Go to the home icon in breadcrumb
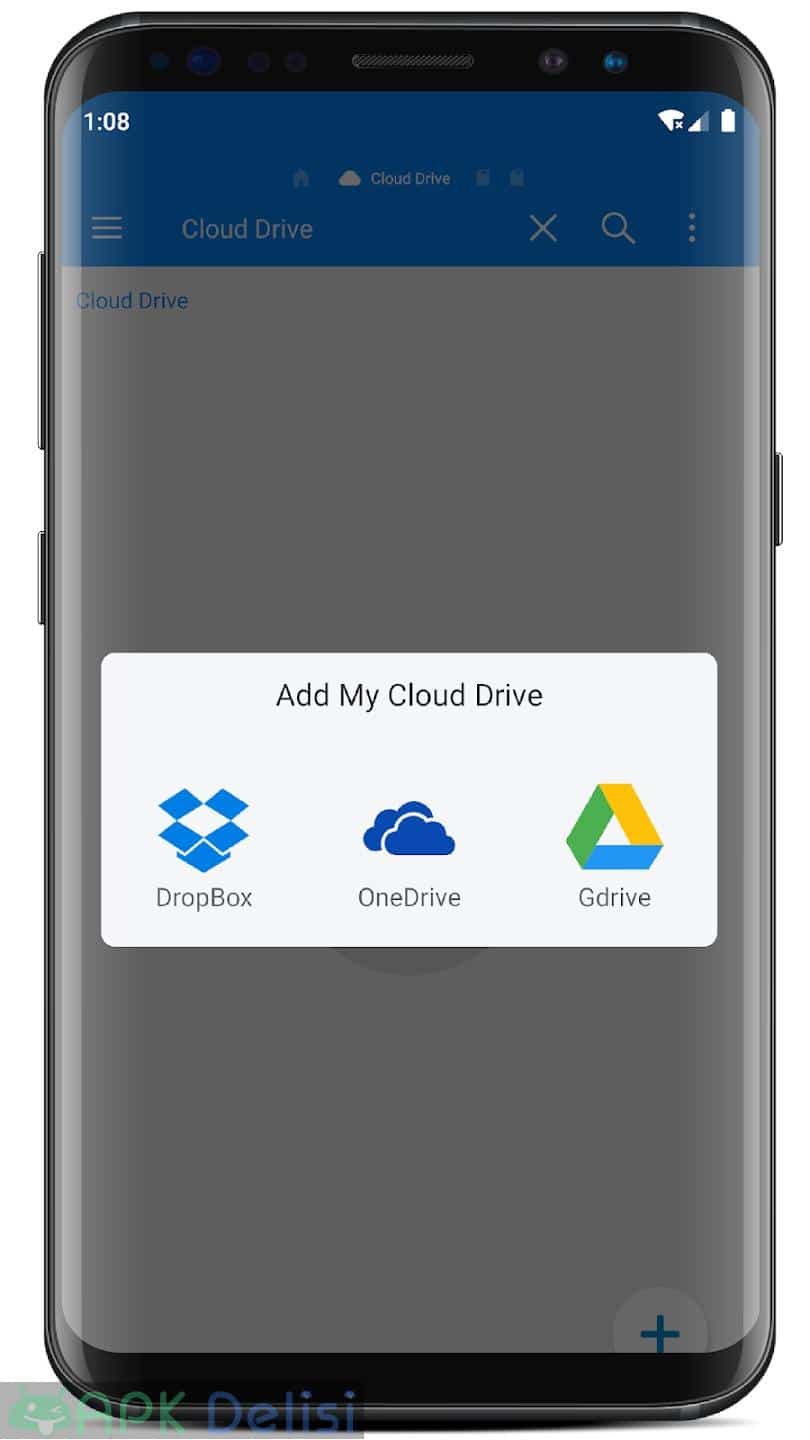 point(301,178)
